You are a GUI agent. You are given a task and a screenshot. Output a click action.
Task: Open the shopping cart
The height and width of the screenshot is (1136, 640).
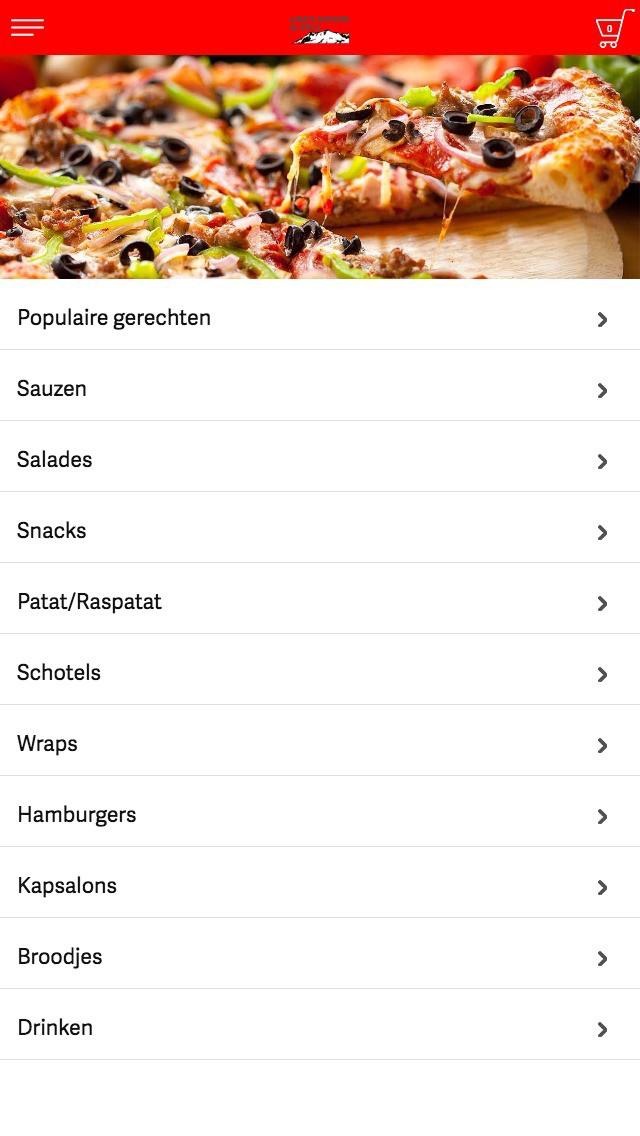[x=613, y=28]
